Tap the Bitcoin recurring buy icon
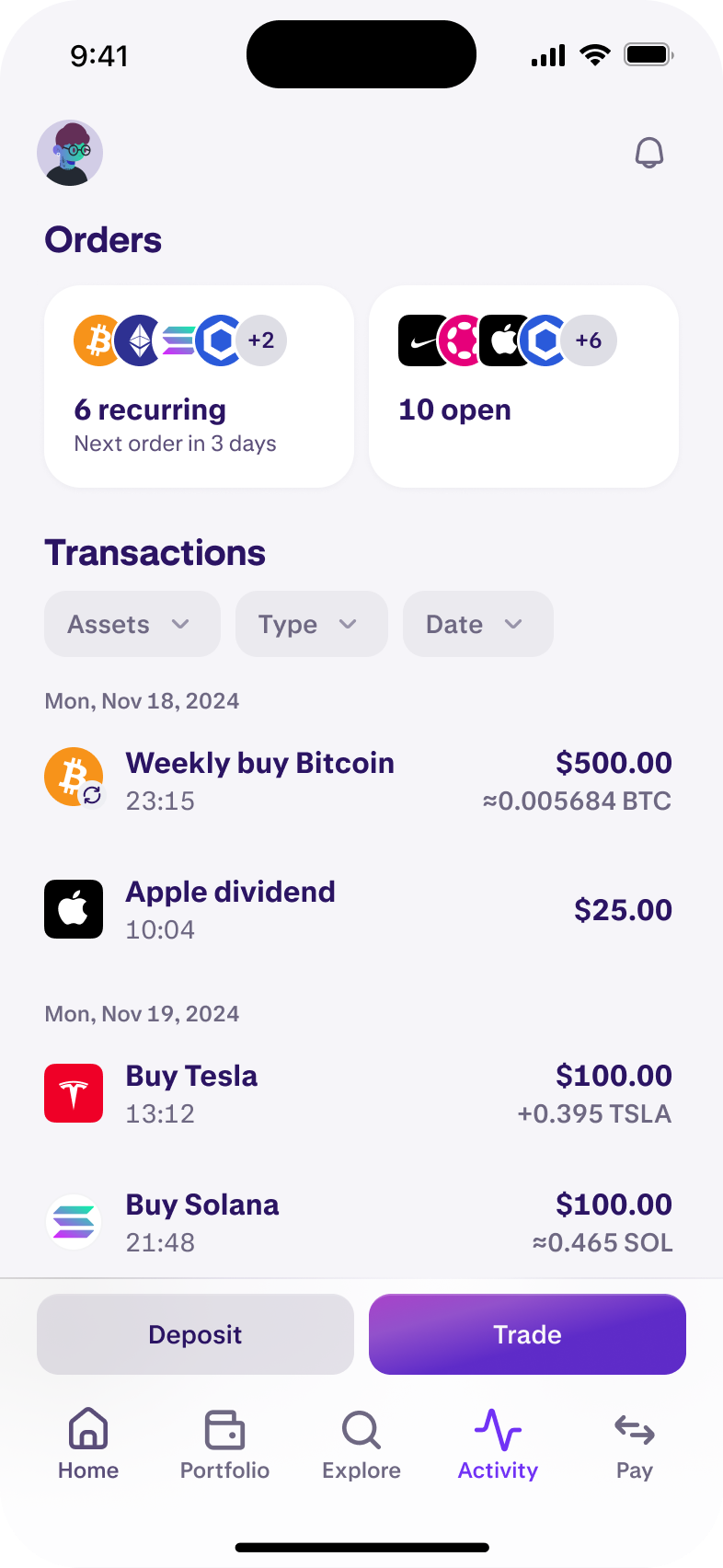The width and height of the screenshot is (723, 1568). [74, 776]
